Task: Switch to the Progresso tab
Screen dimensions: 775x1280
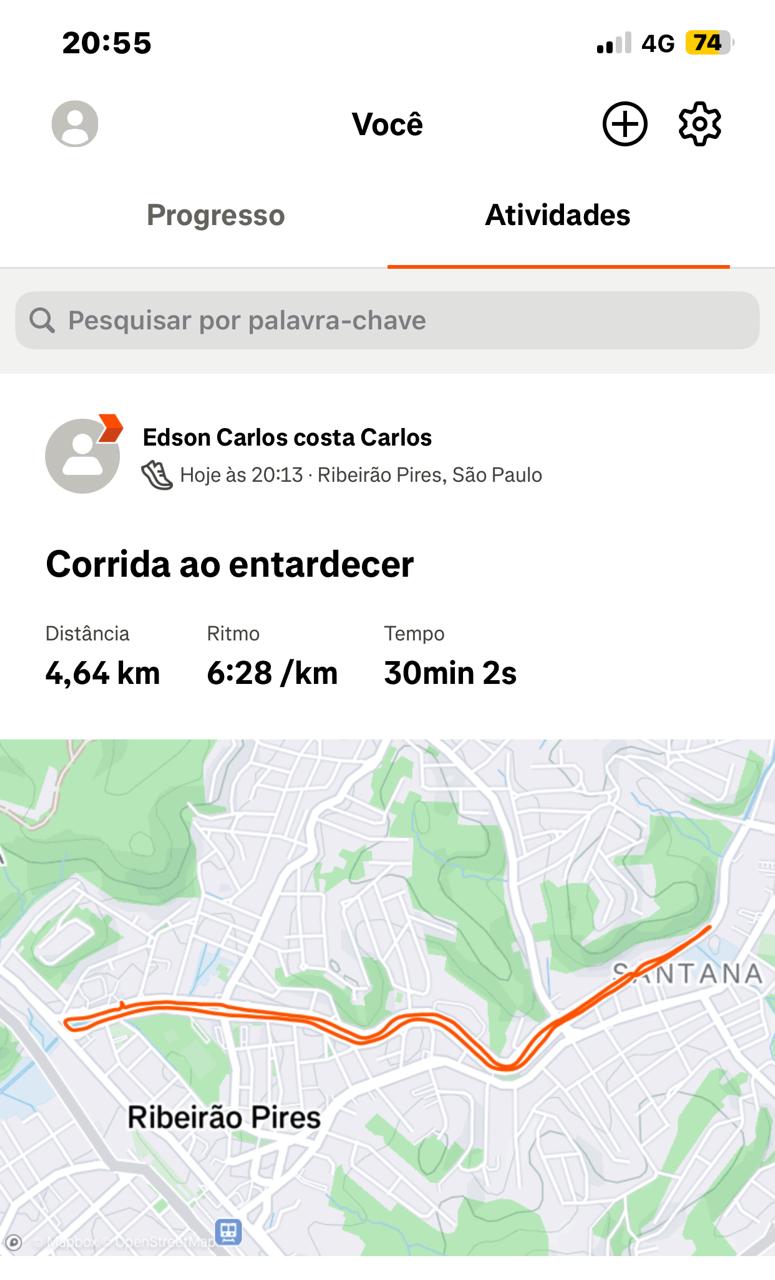Action: [x=216, y=215]
